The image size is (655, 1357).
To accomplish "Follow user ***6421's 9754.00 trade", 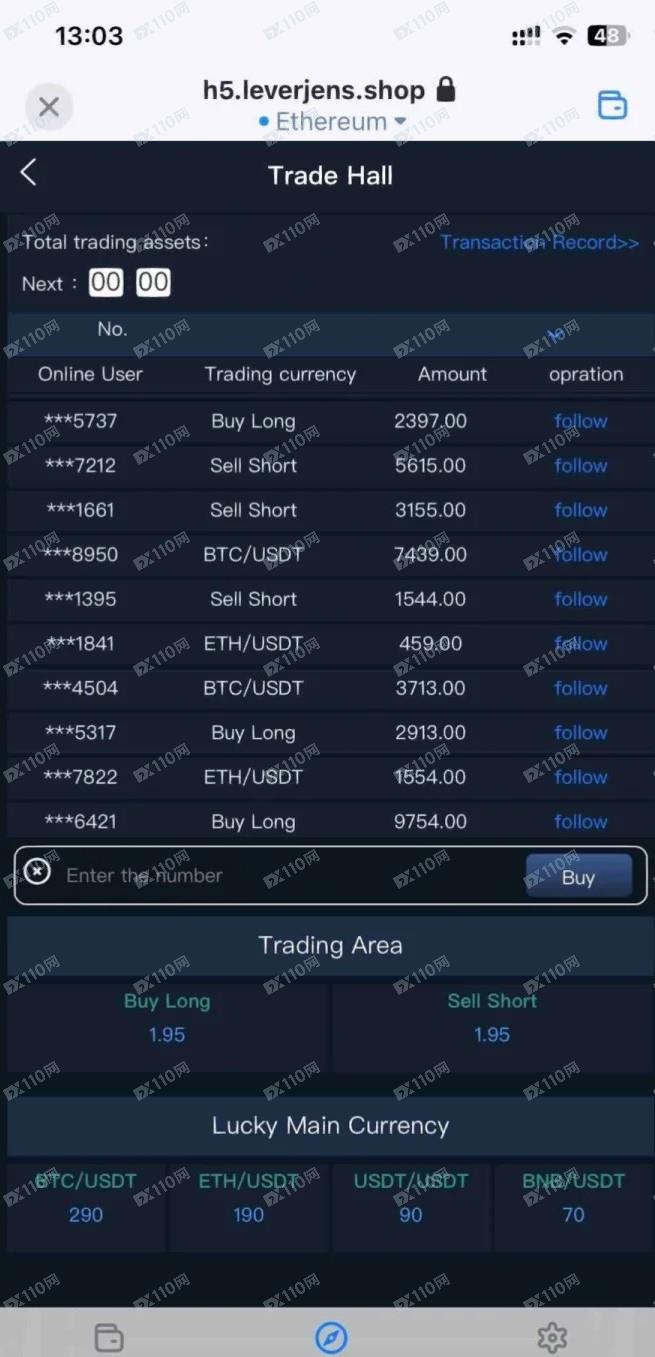I will [x=580, y=821].
